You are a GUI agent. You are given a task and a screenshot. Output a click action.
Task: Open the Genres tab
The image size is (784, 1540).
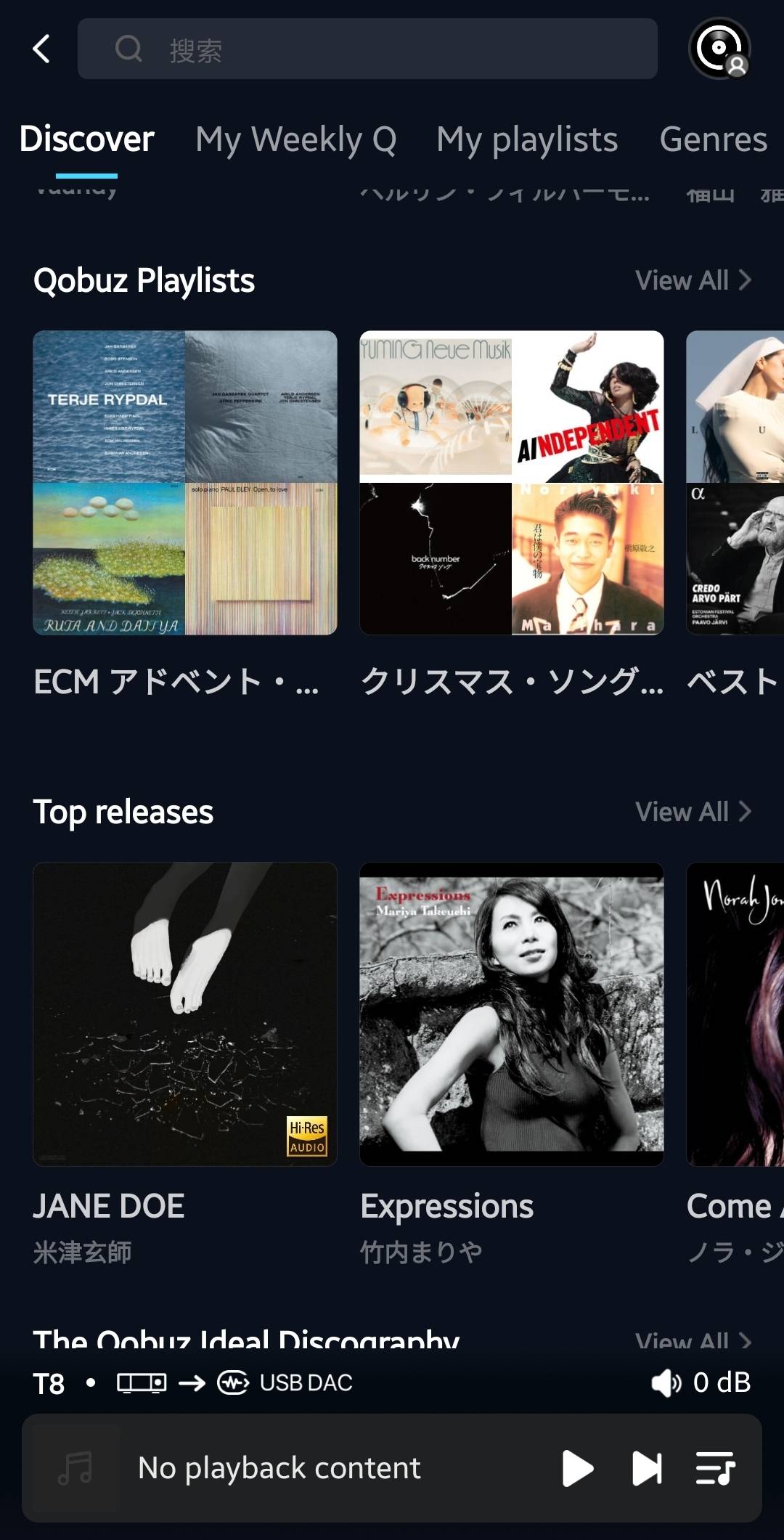click(x=713, y=139)
